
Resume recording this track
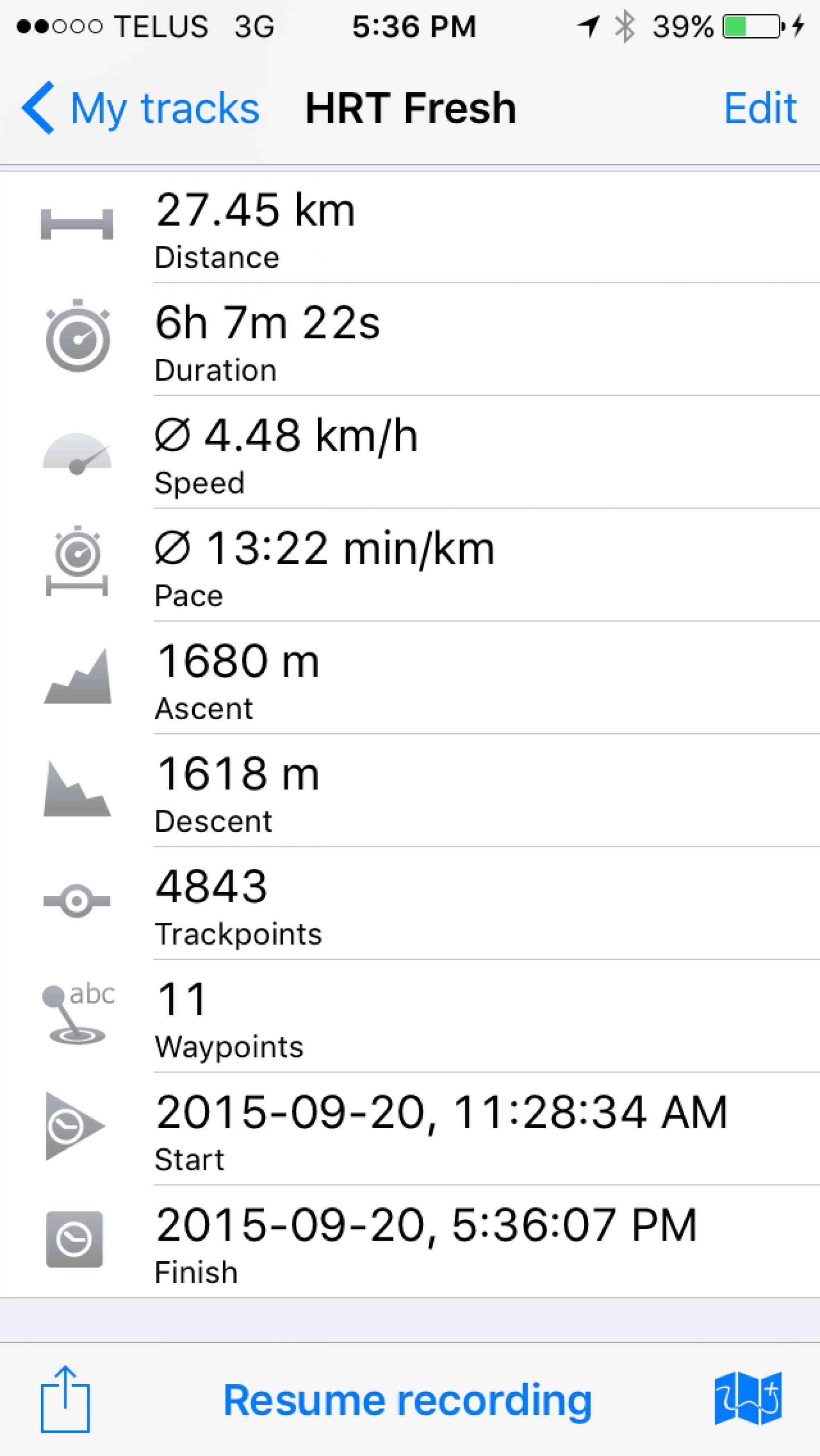(408, 1400)
